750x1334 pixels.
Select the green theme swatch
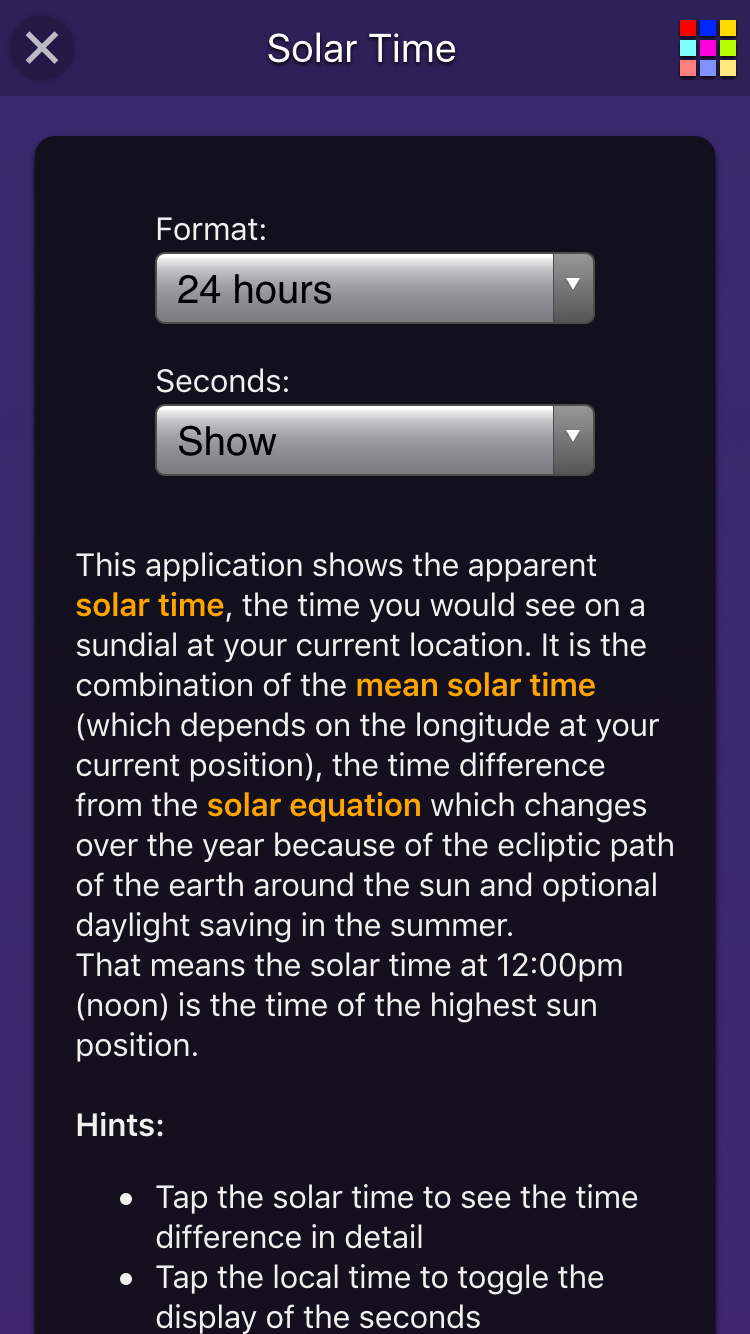(x=728, y=48)
